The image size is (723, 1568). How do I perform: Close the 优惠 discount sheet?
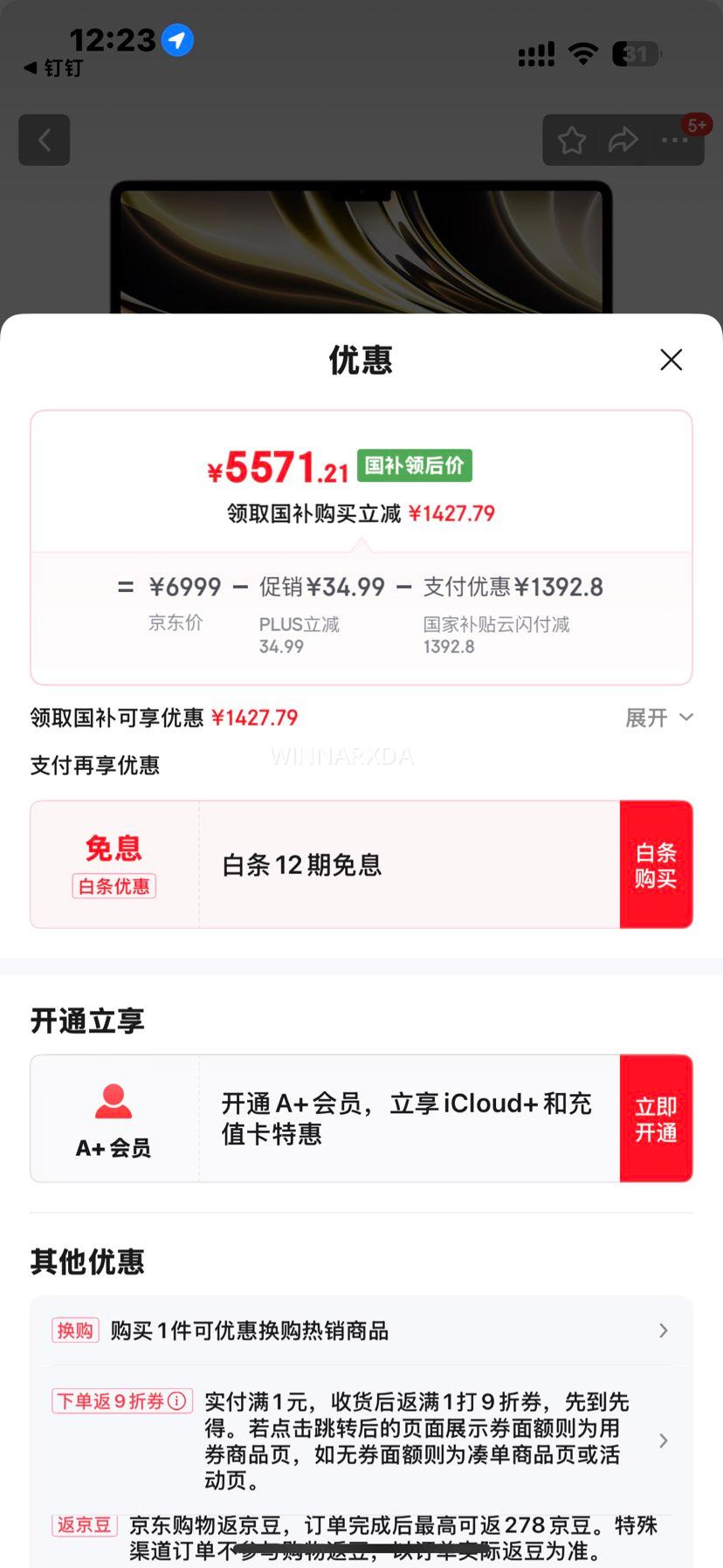(x=671, y=360)
